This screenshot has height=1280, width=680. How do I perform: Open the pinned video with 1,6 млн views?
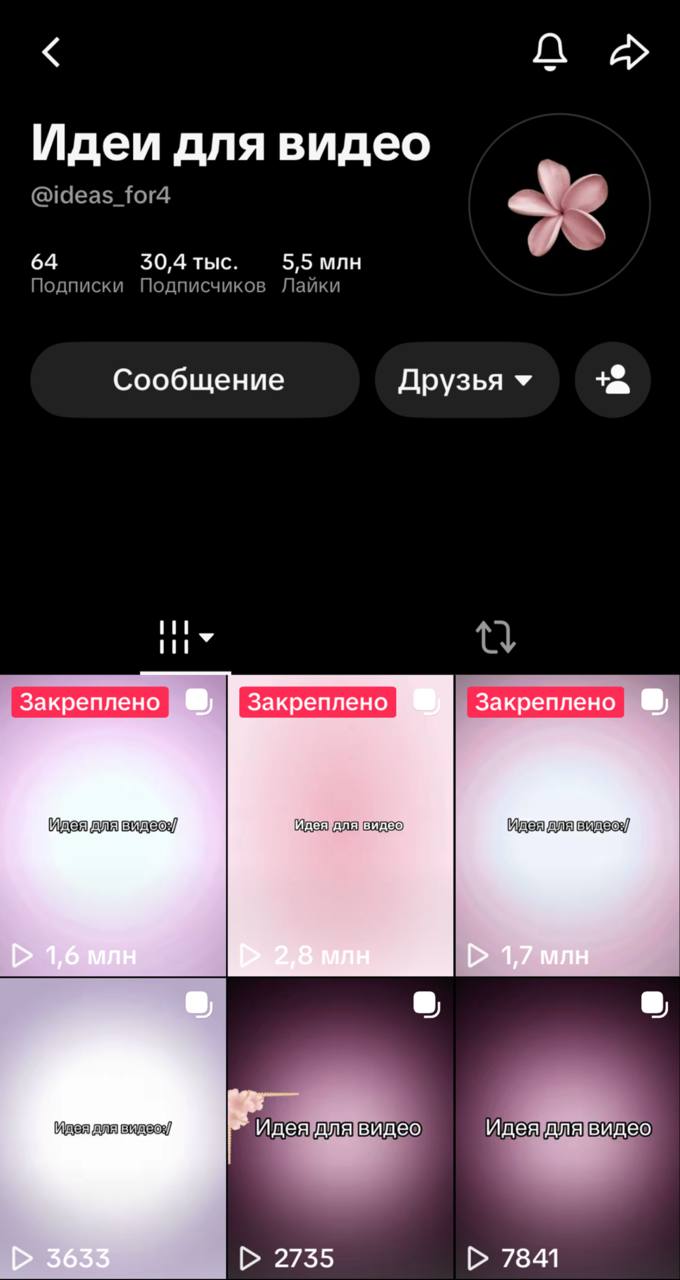(113, 825)
